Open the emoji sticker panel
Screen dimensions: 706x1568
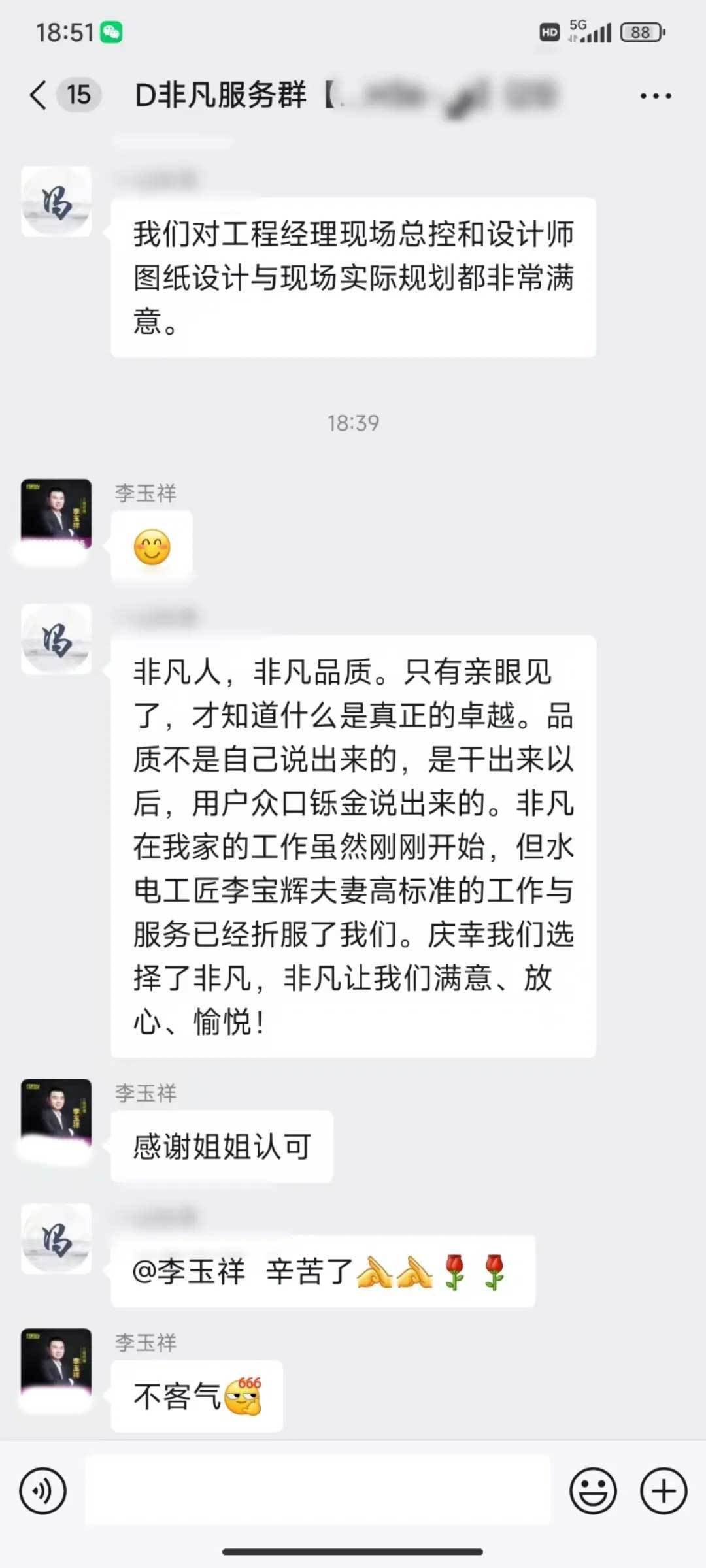(x=593, y=1492)
